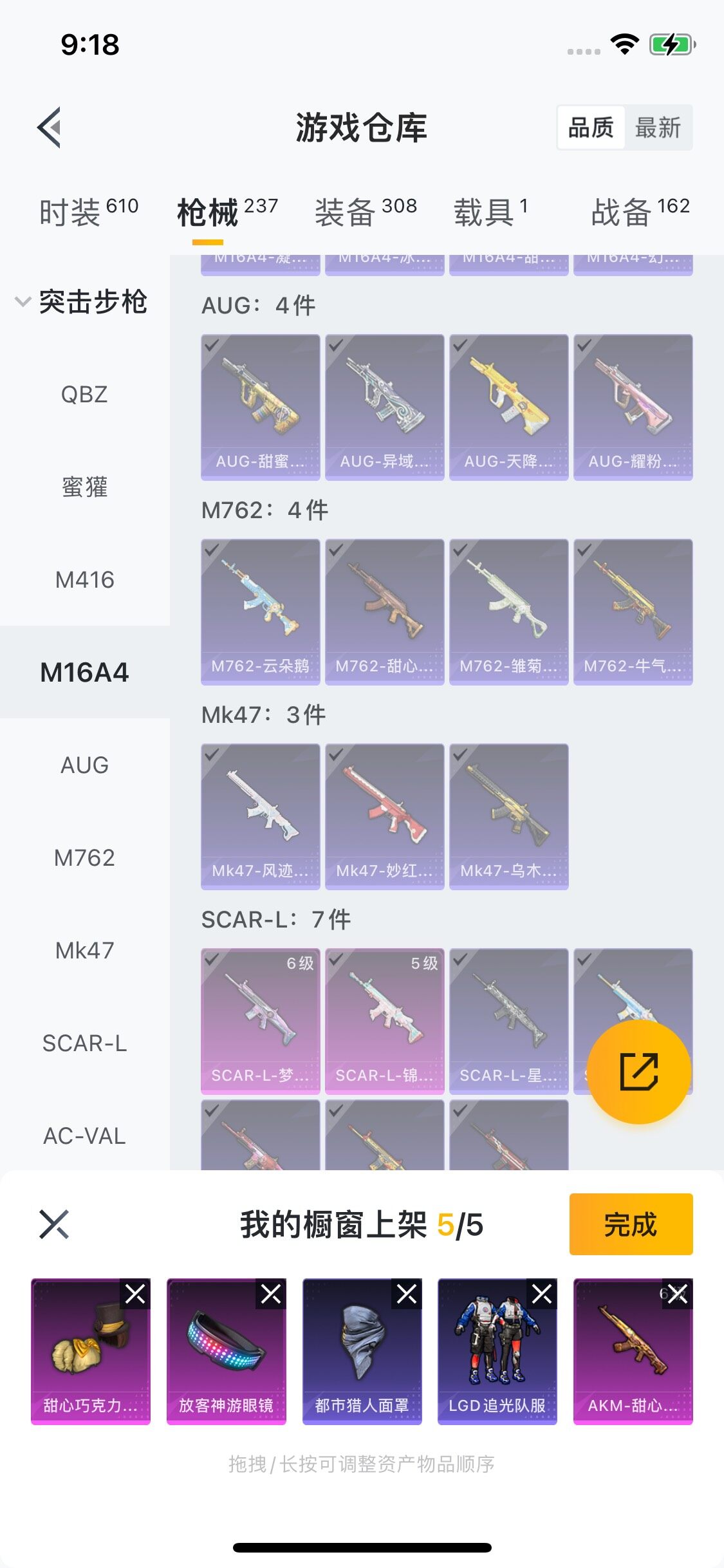Select the AUG-甜蜜 skin tile
724x1568 pixels.
tap(260, 407)
